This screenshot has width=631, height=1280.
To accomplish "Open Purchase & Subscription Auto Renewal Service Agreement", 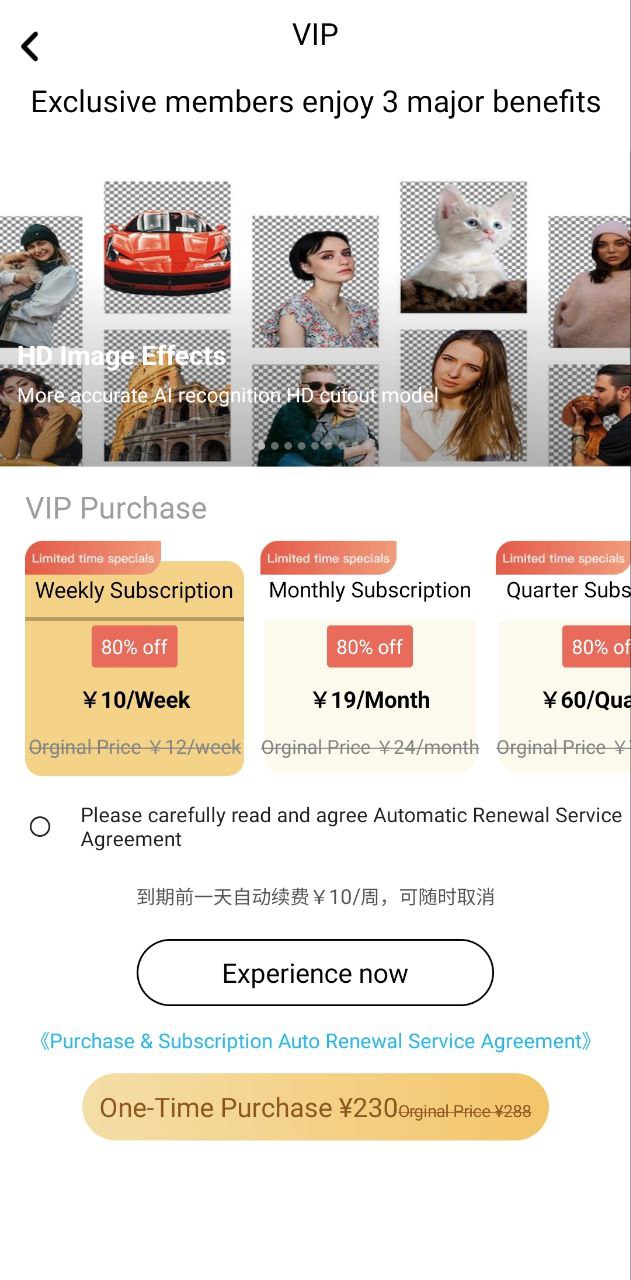I will 315,1041.
